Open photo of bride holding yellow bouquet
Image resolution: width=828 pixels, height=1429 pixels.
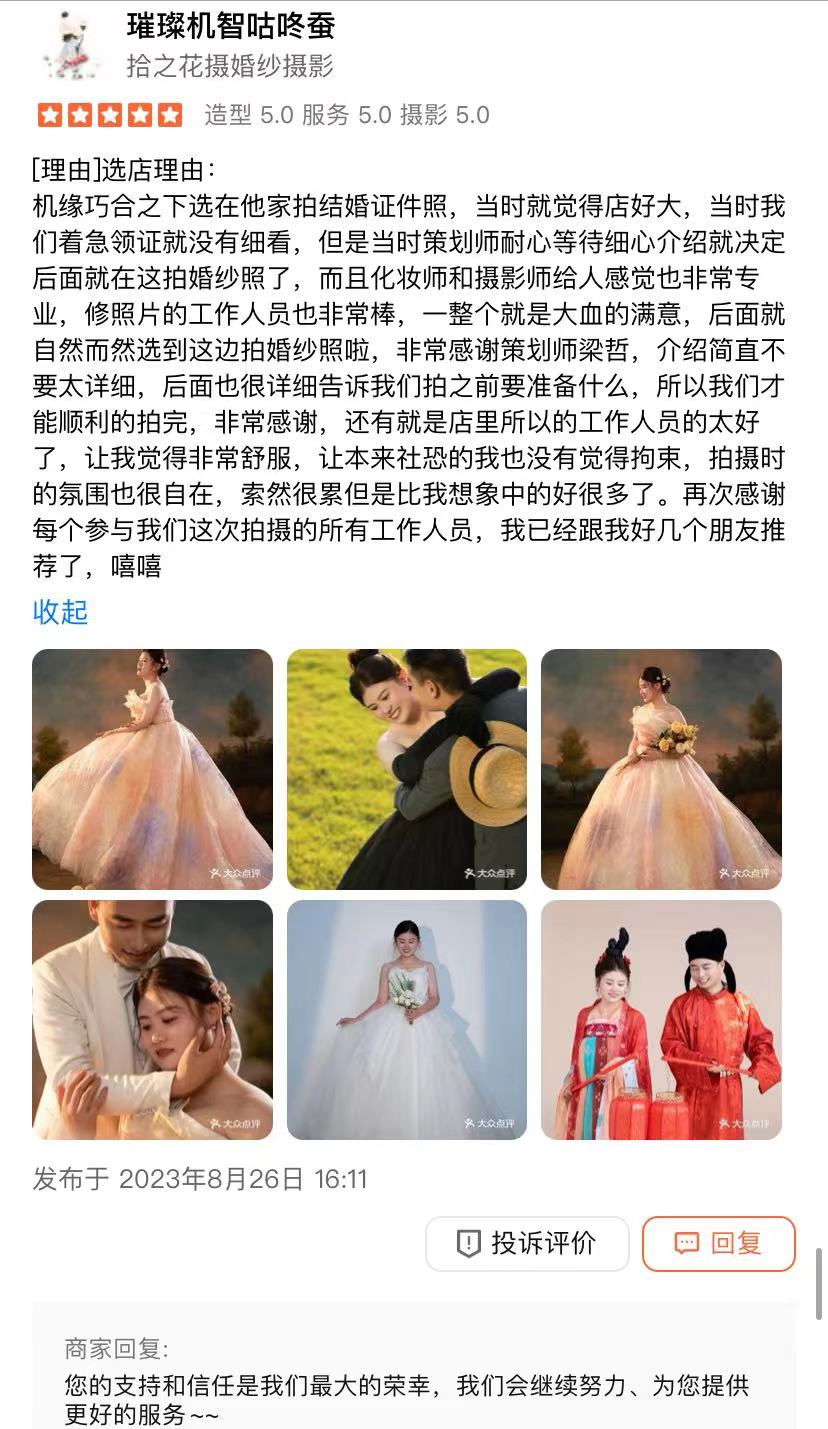[x=661, y=769]
